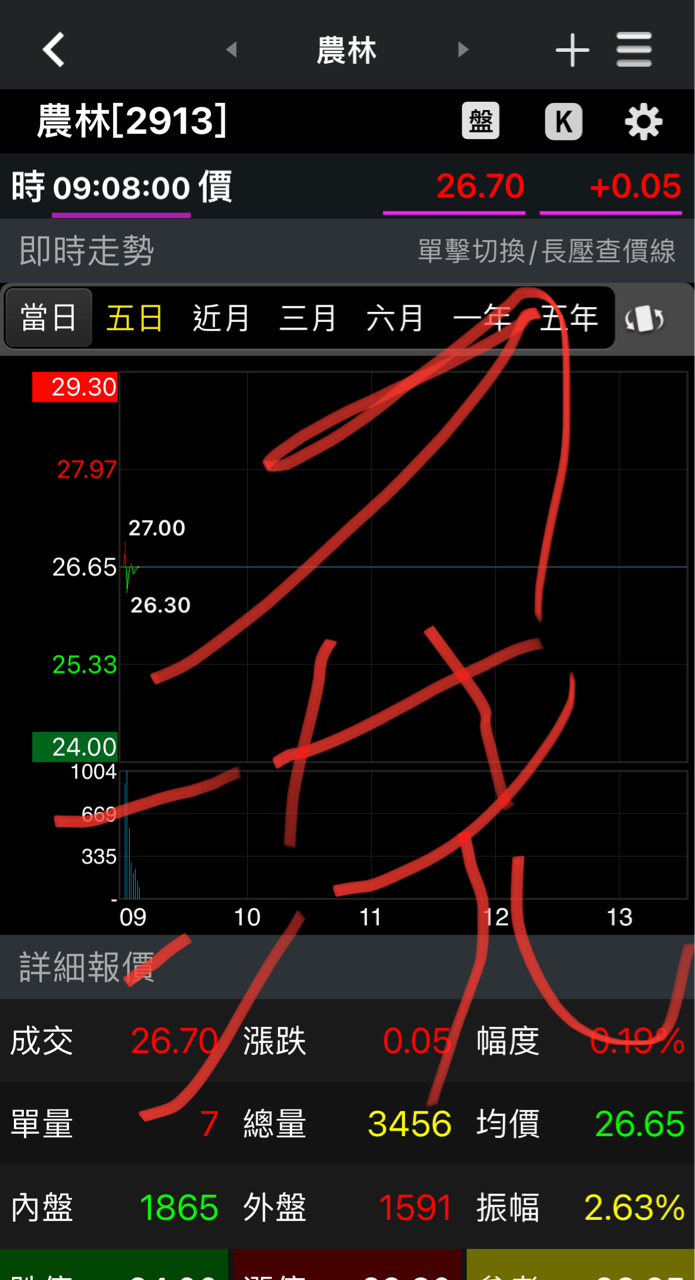Switch to the 五年 tab

click(x=568, y=318)
